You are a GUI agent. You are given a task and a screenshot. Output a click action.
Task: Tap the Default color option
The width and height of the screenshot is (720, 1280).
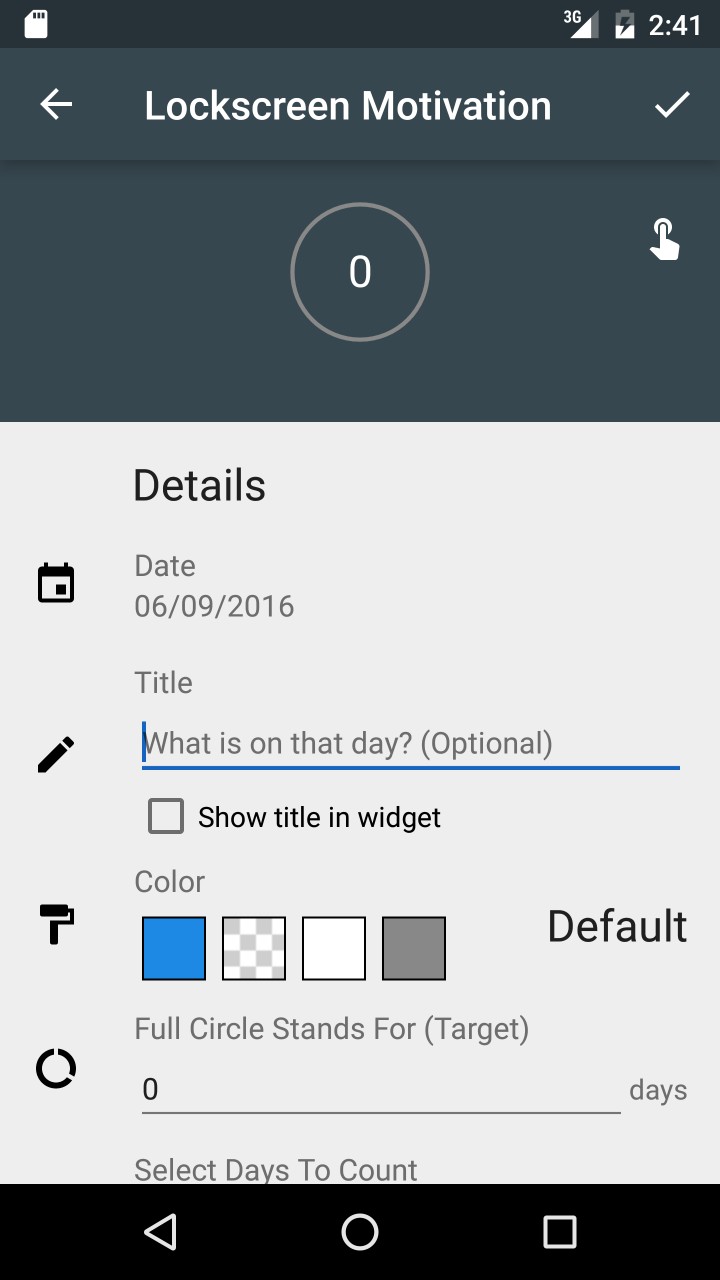[x=617, y=927]
